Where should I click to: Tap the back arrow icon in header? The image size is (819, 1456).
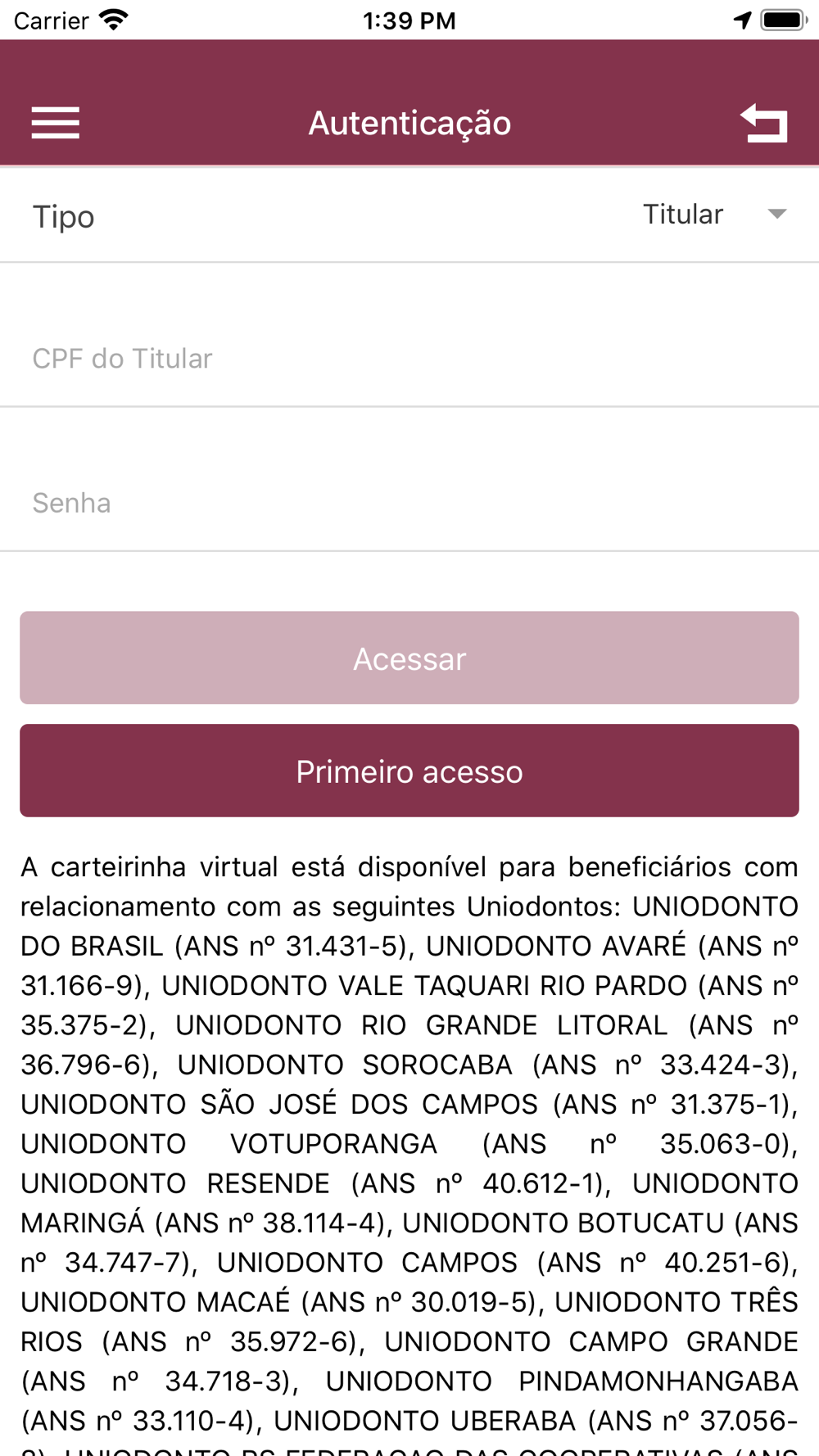[x=764, y=123]
